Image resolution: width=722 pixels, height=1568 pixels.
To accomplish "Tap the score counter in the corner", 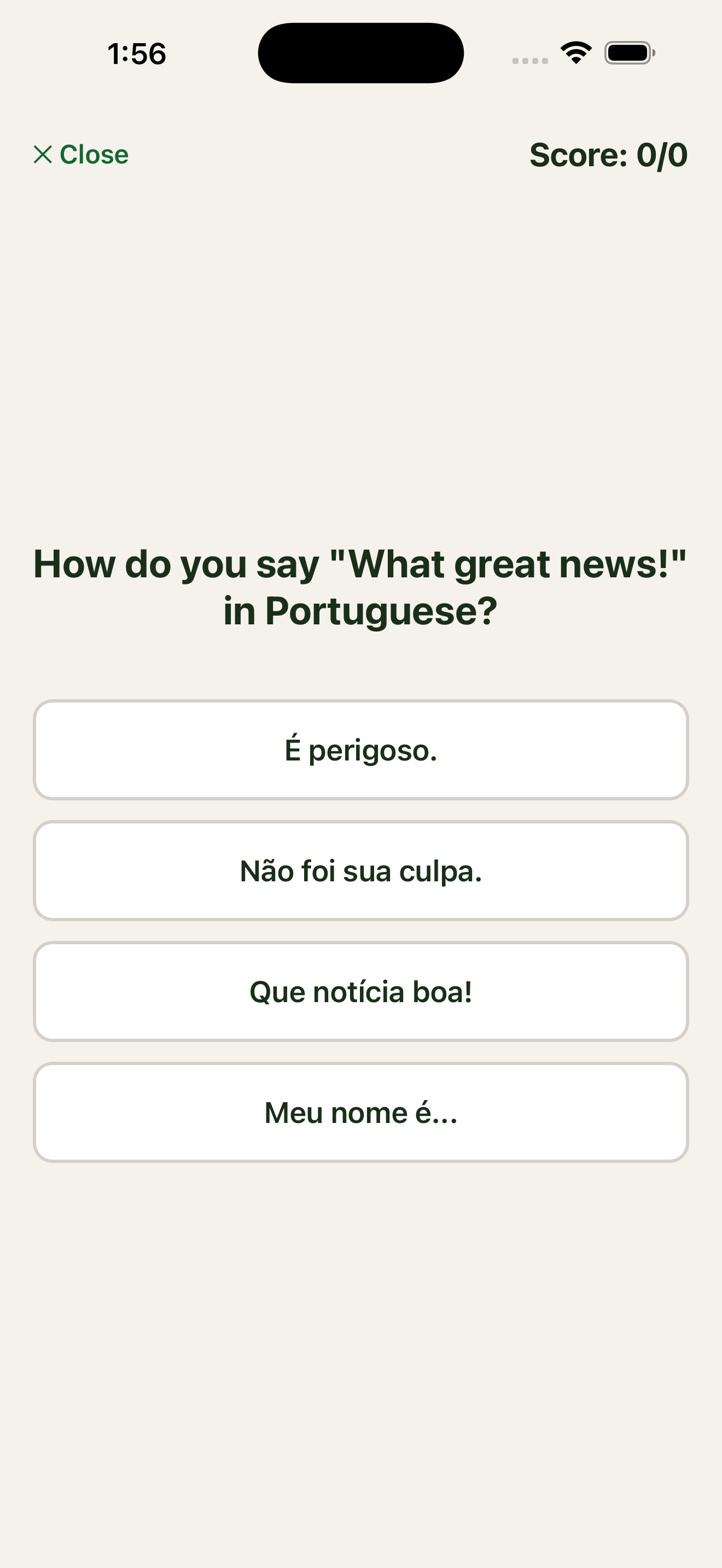I will pyautogui.click(x=609, y=155).
